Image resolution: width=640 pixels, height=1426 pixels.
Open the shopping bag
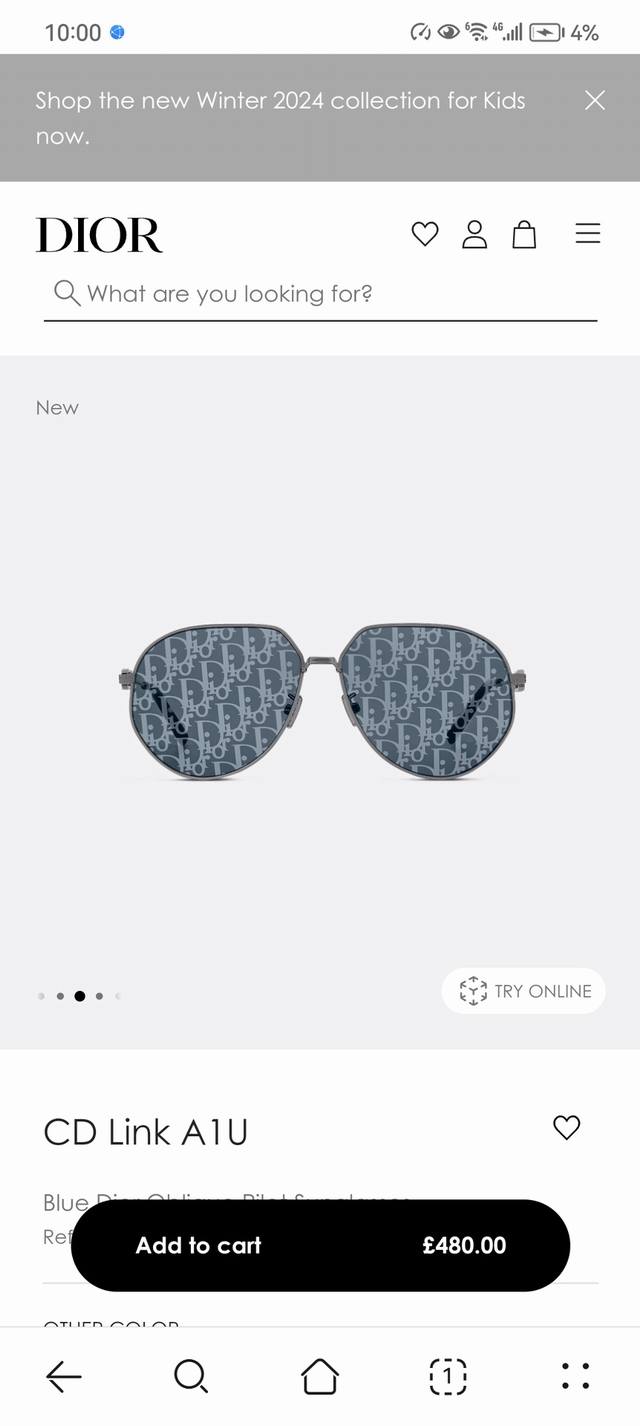click(524, 235)
